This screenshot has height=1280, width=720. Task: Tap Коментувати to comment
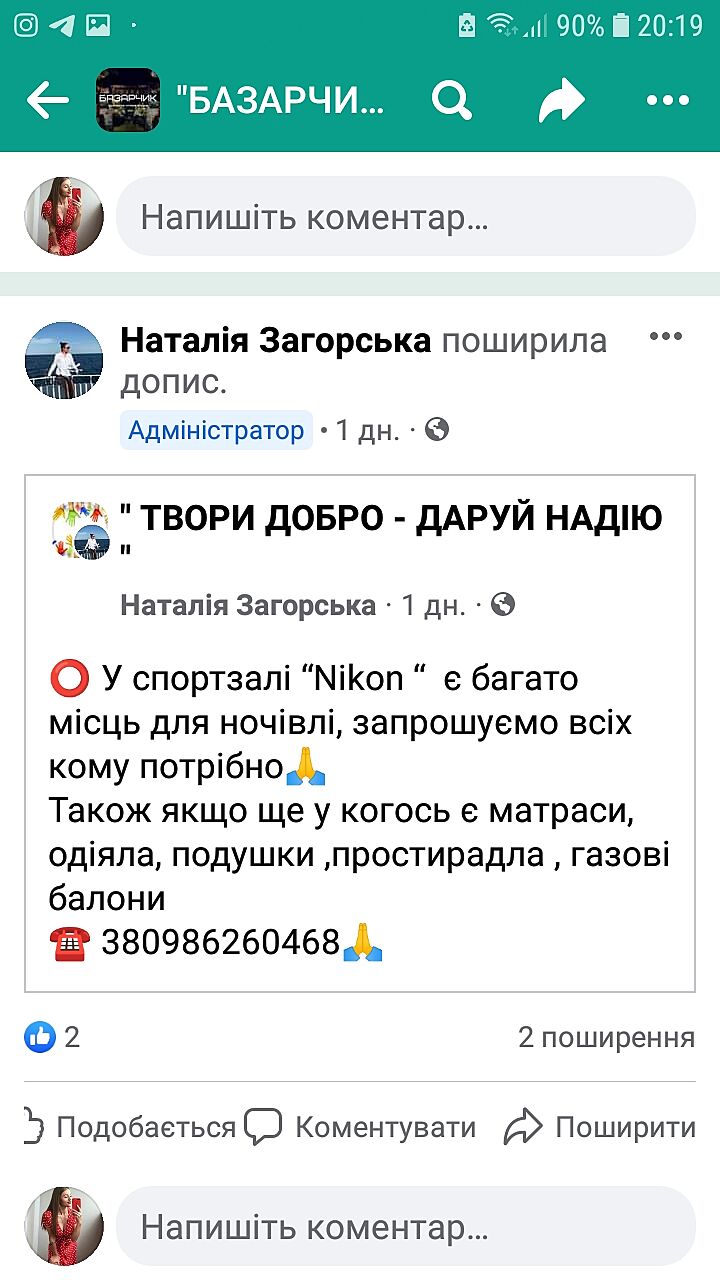(362, 1128)
